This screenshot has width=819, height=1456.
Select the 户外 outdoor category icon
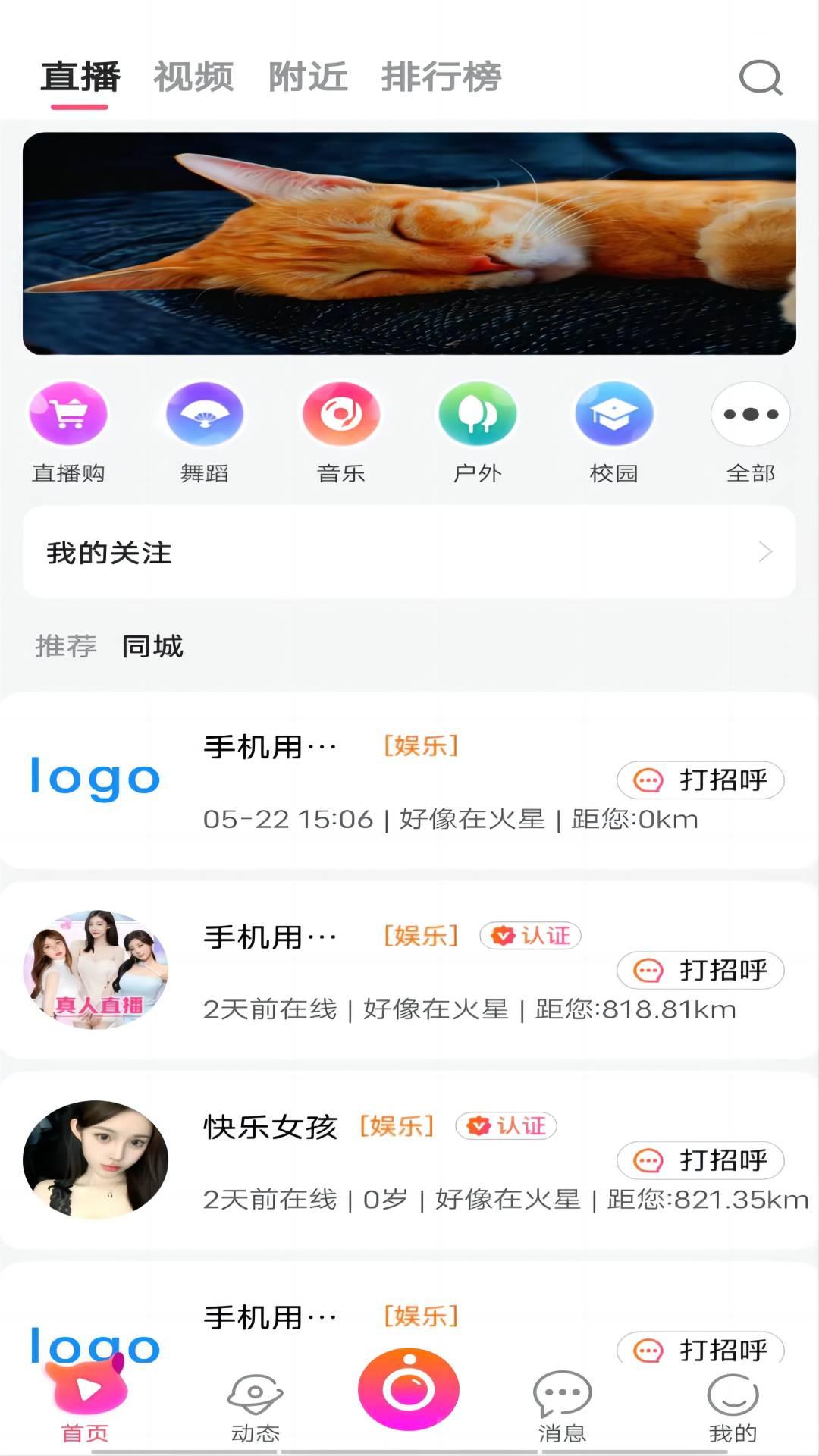478,414
